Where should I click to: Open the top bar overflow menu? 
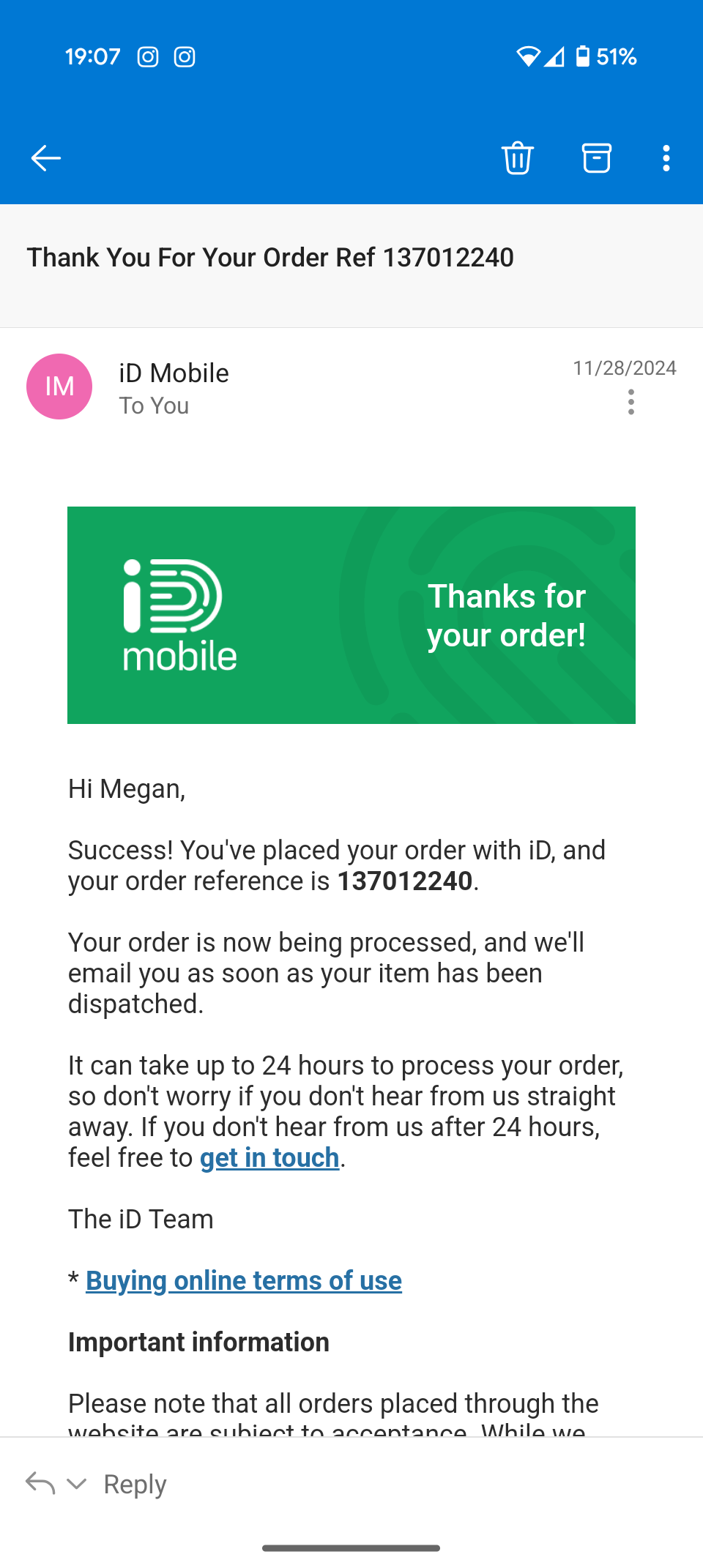tap(666, 158)
